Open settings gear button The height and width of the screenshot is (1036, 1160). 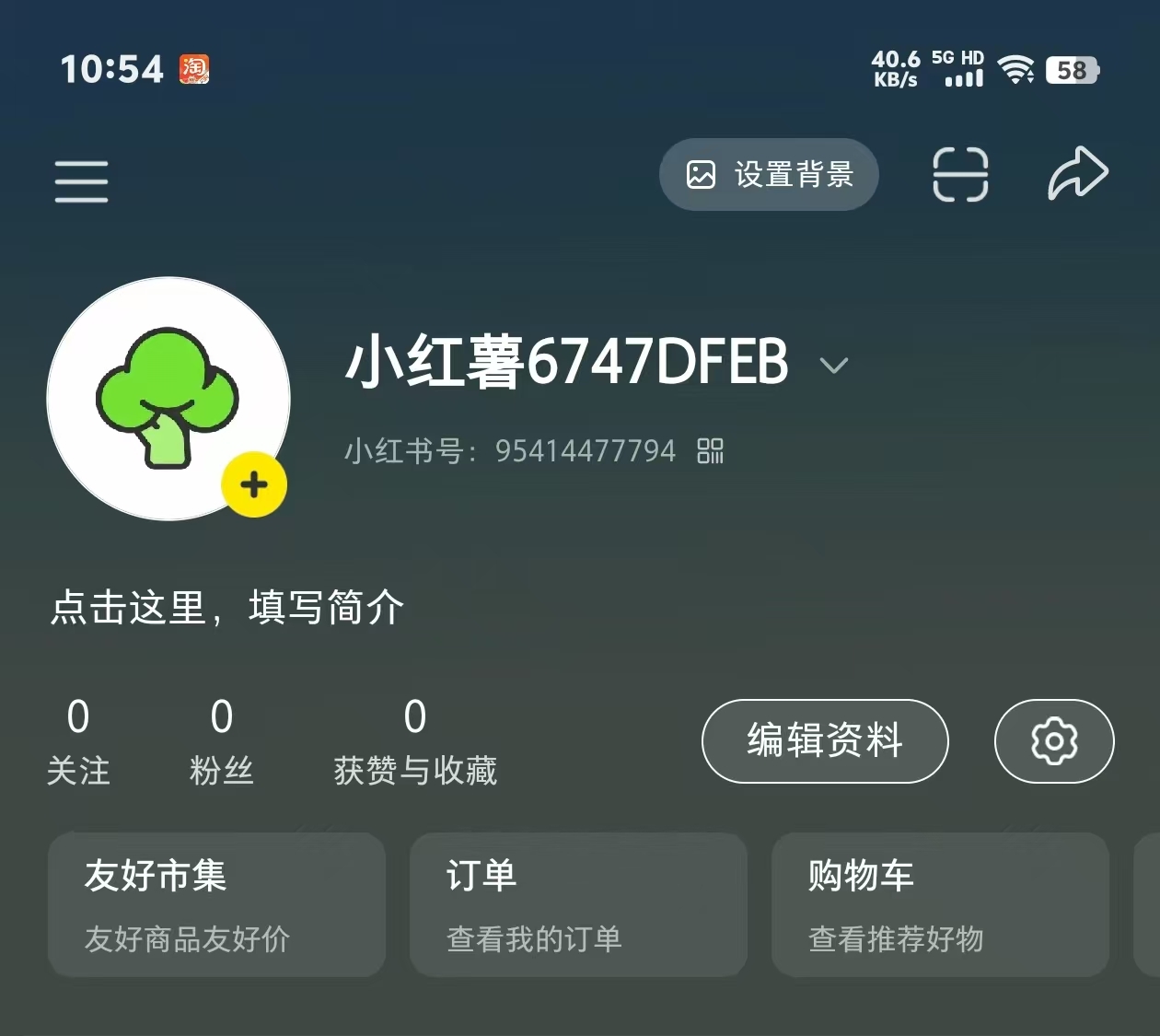tap(1054, 741)
